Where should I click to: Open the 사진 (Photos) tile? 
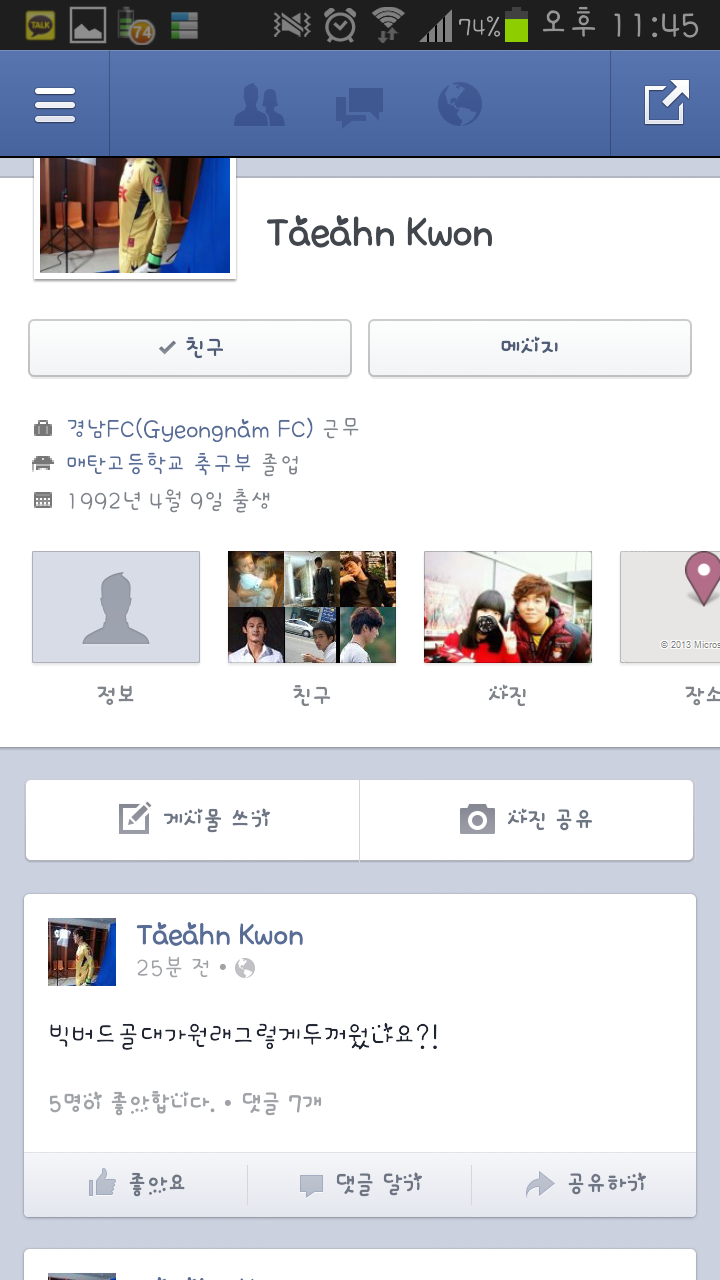tap(508, 607)
